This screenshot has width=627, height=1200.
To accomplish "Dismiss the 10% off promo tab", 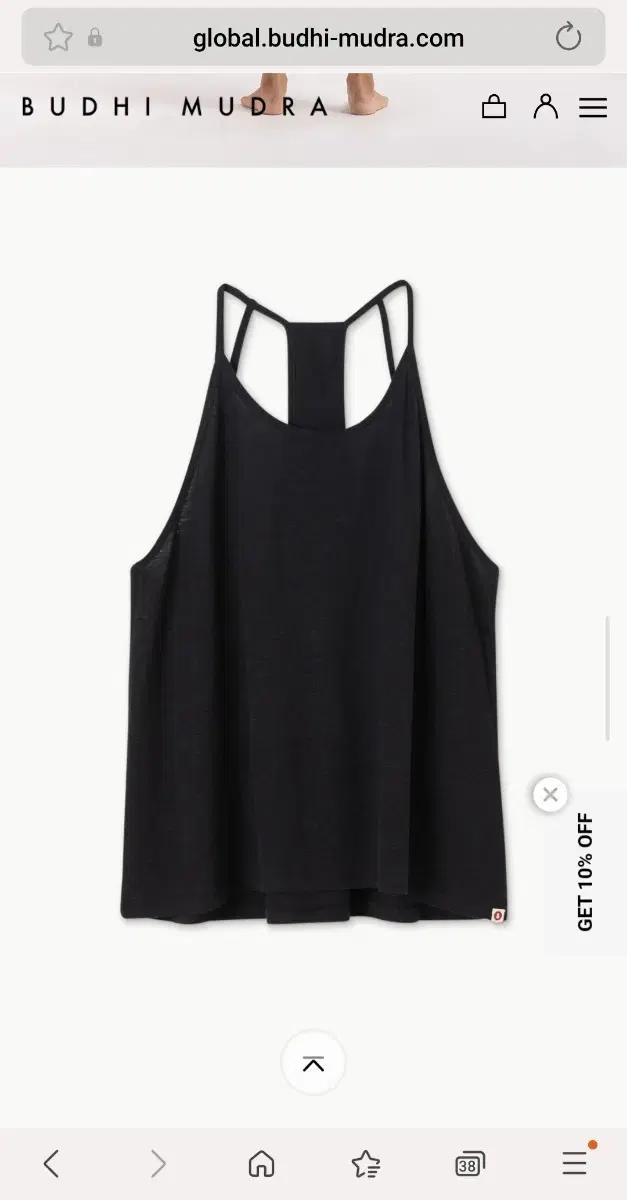I will click(x=550, y=795).
